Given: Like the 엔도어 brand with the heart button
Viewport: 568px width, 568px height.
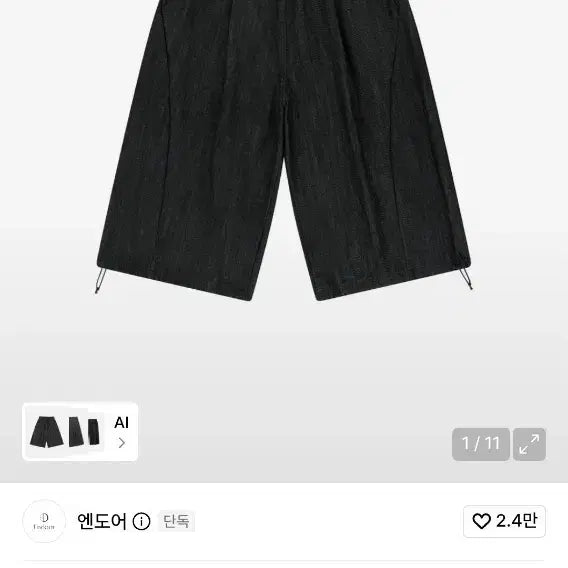Looking at the screenshot, I should pos(504,521).
